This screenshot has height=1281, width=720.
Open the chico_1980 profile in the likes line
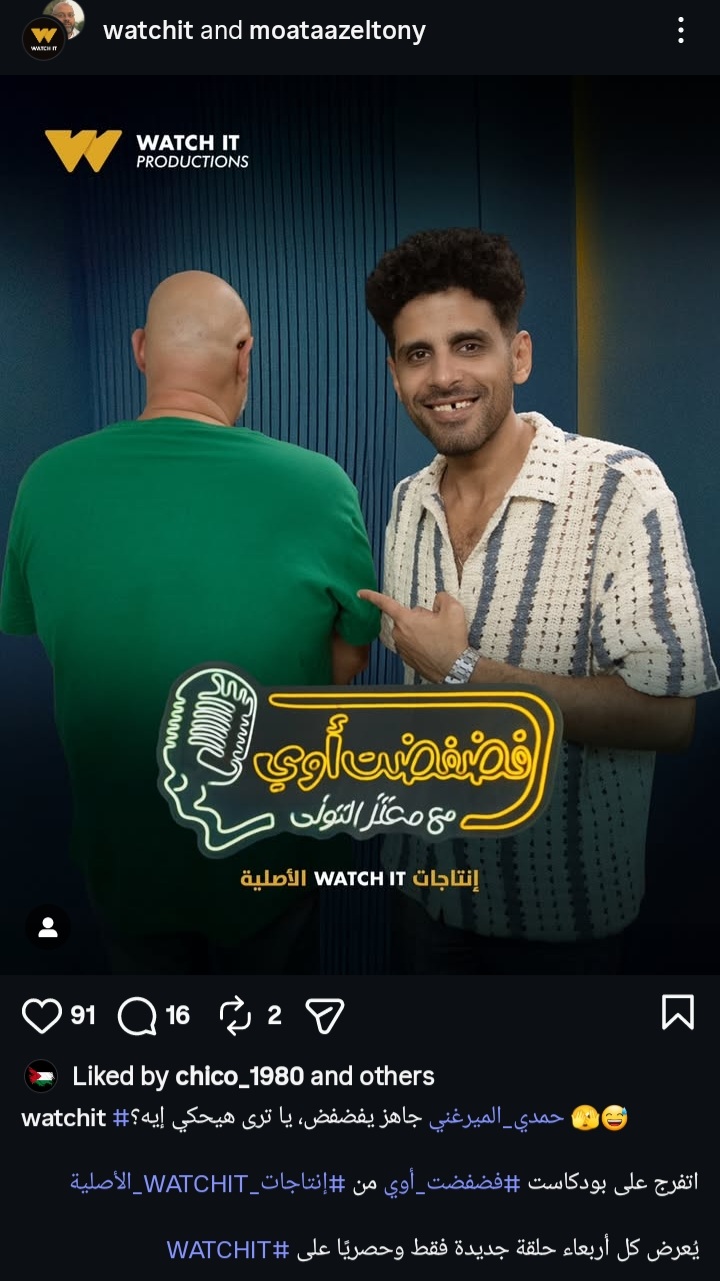point(239,1076)
